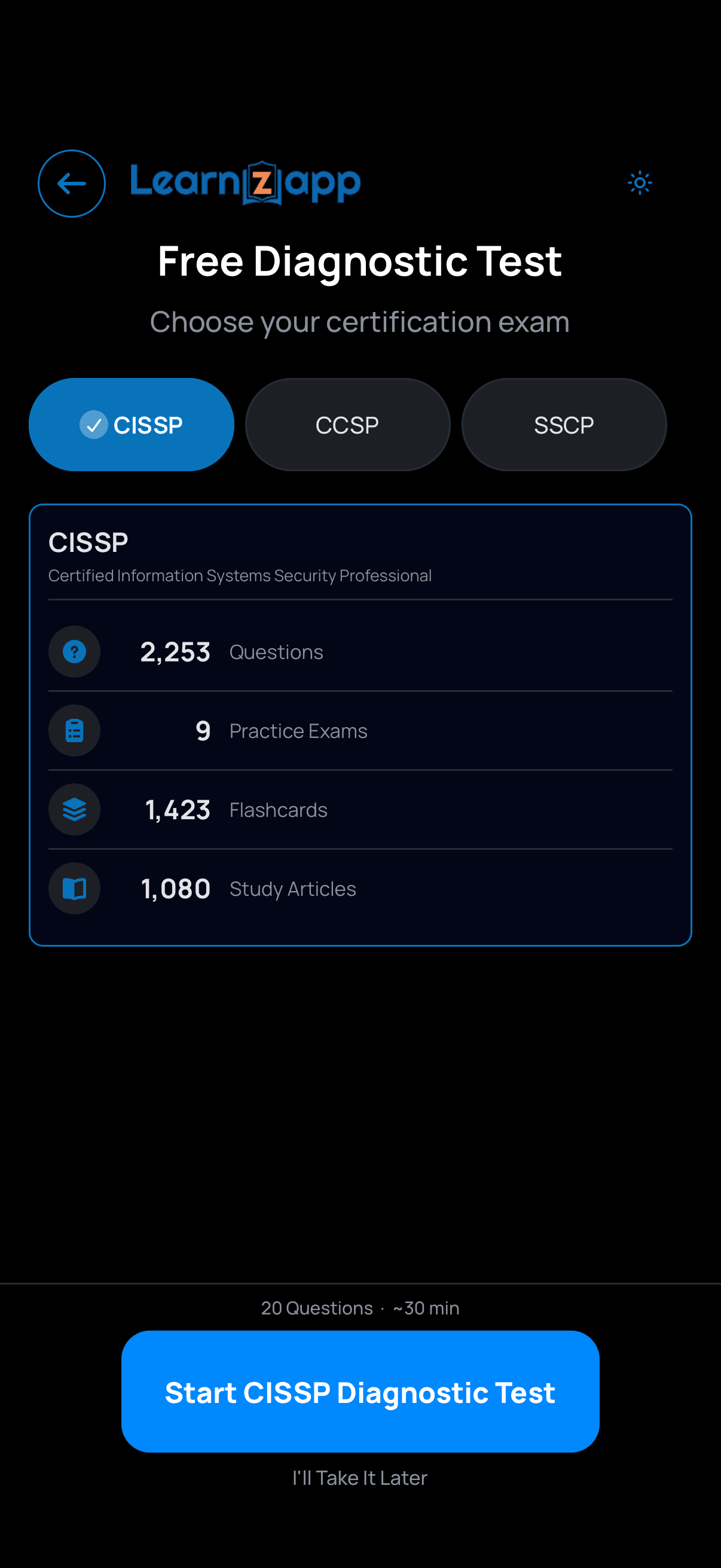Go back using the arrow button
The image size is (721, 1568).
[72, 183]
